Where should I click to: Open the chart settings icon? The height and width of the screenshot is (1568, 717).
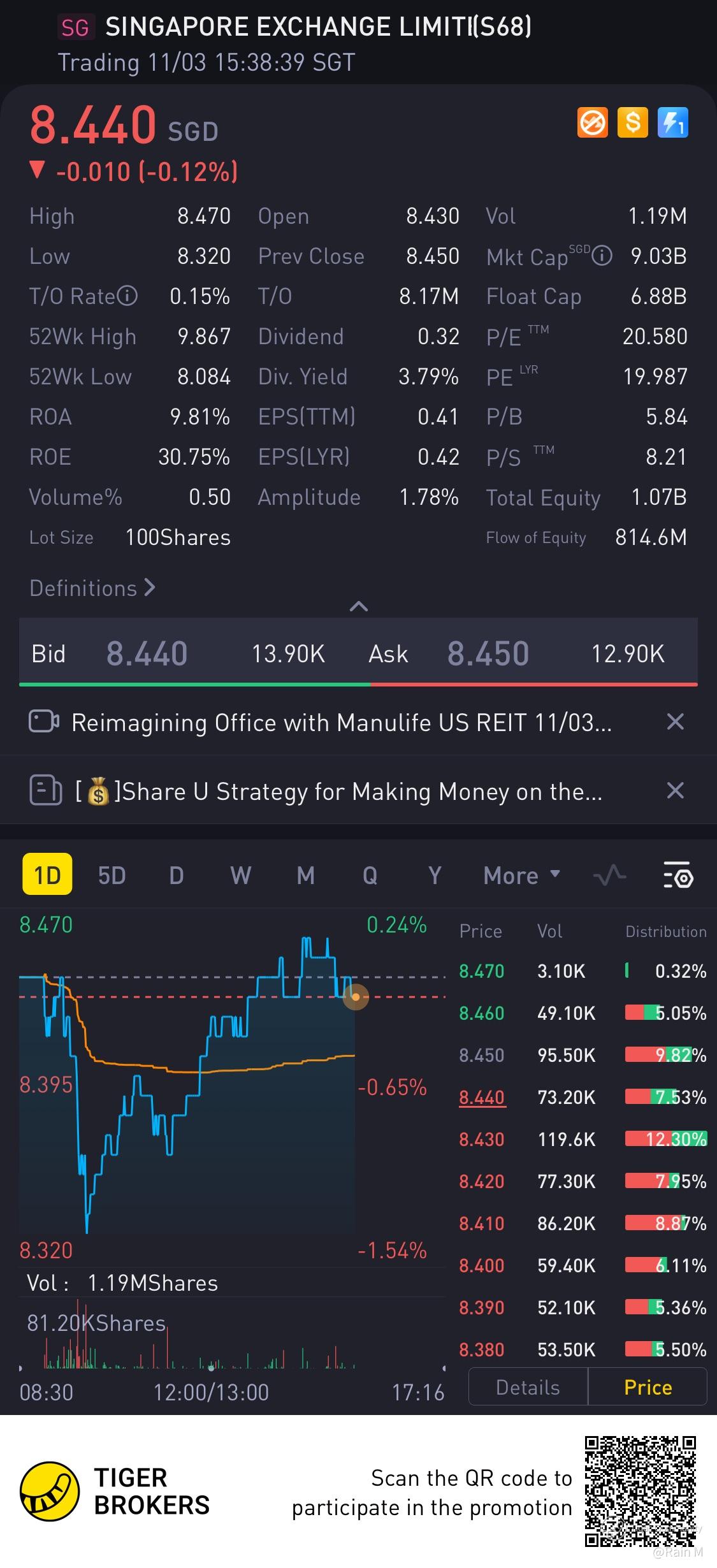point(678,875)
